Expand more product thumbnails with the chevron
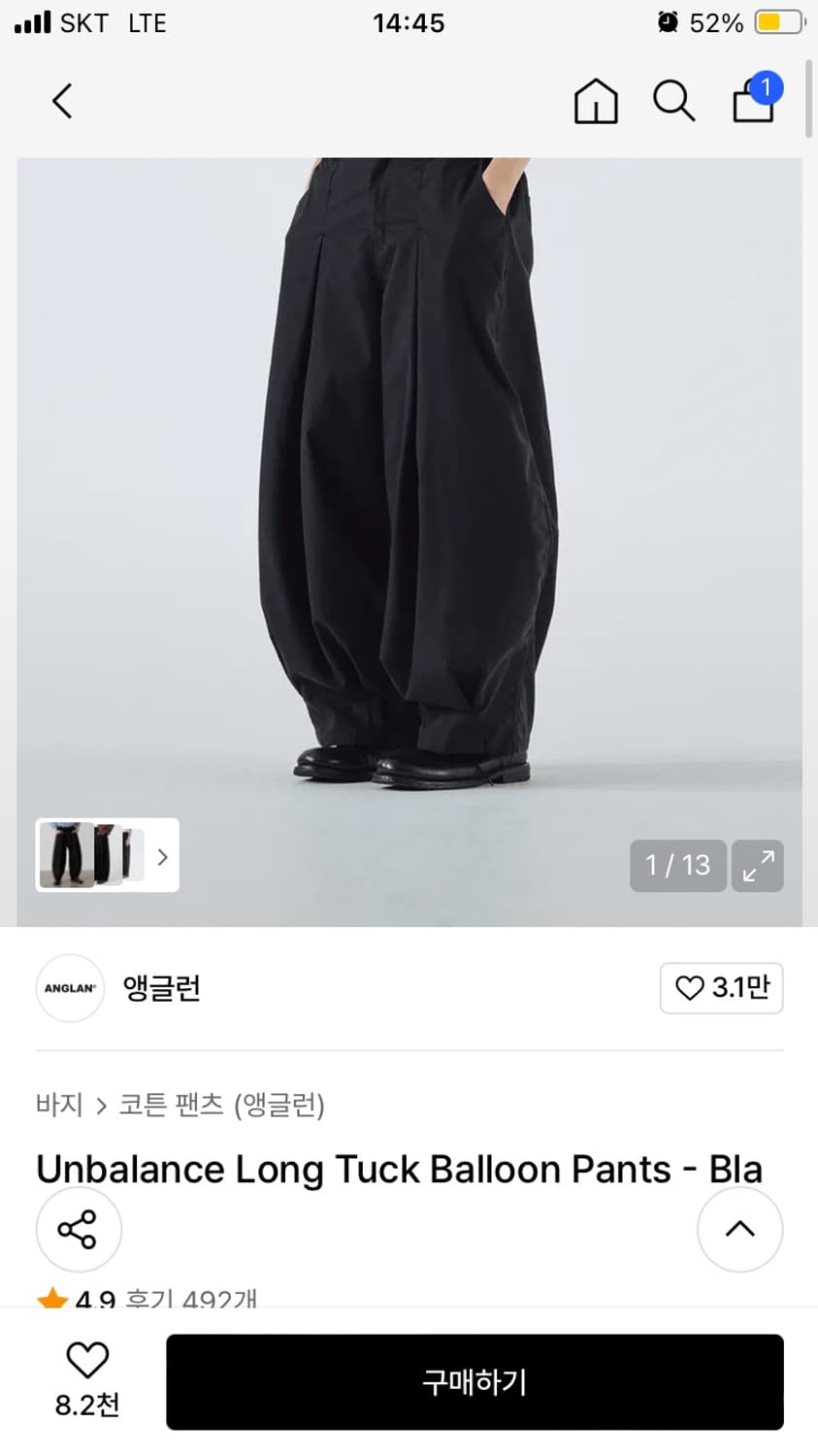This screenshot has width=818, height=1456. [x=161, y=855]
